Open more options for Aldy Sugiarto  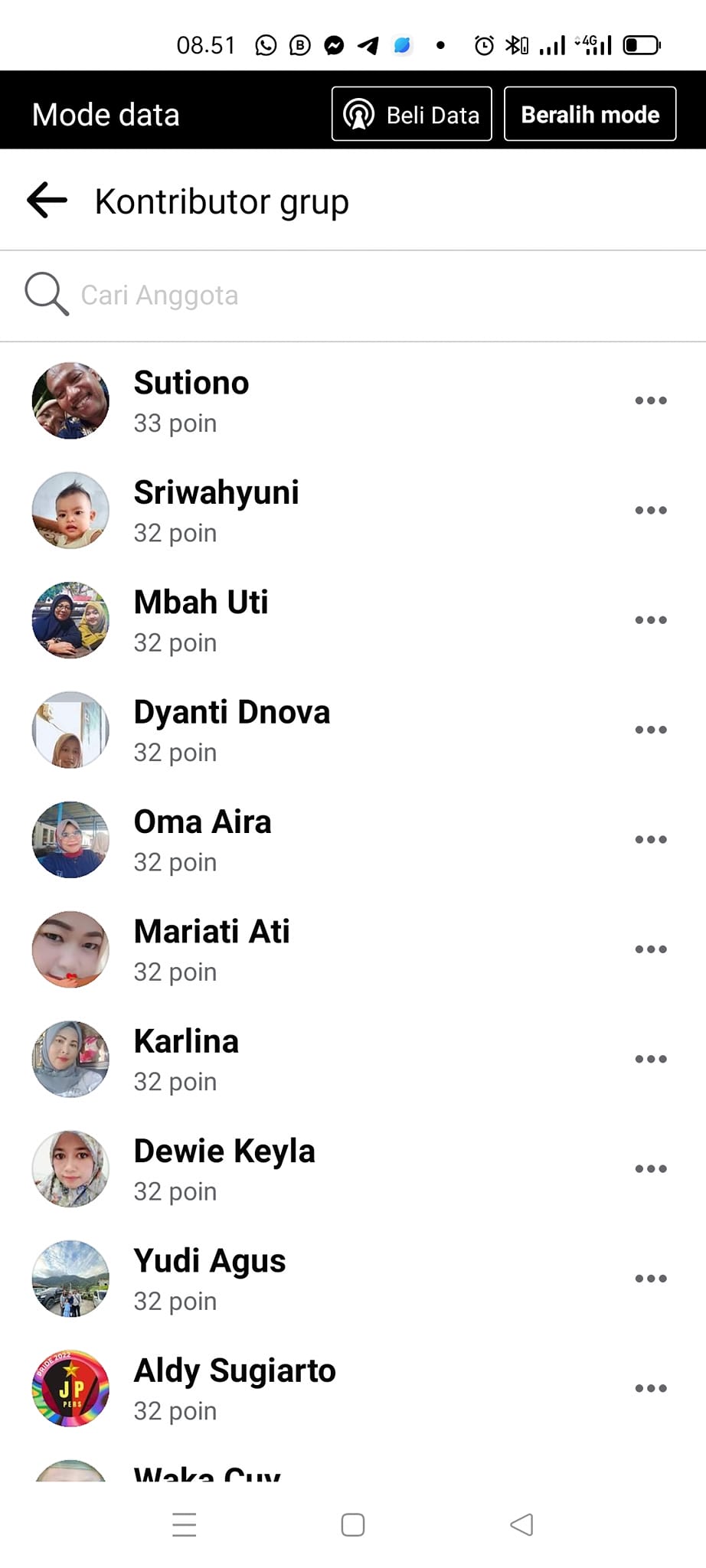point(651,1388)
